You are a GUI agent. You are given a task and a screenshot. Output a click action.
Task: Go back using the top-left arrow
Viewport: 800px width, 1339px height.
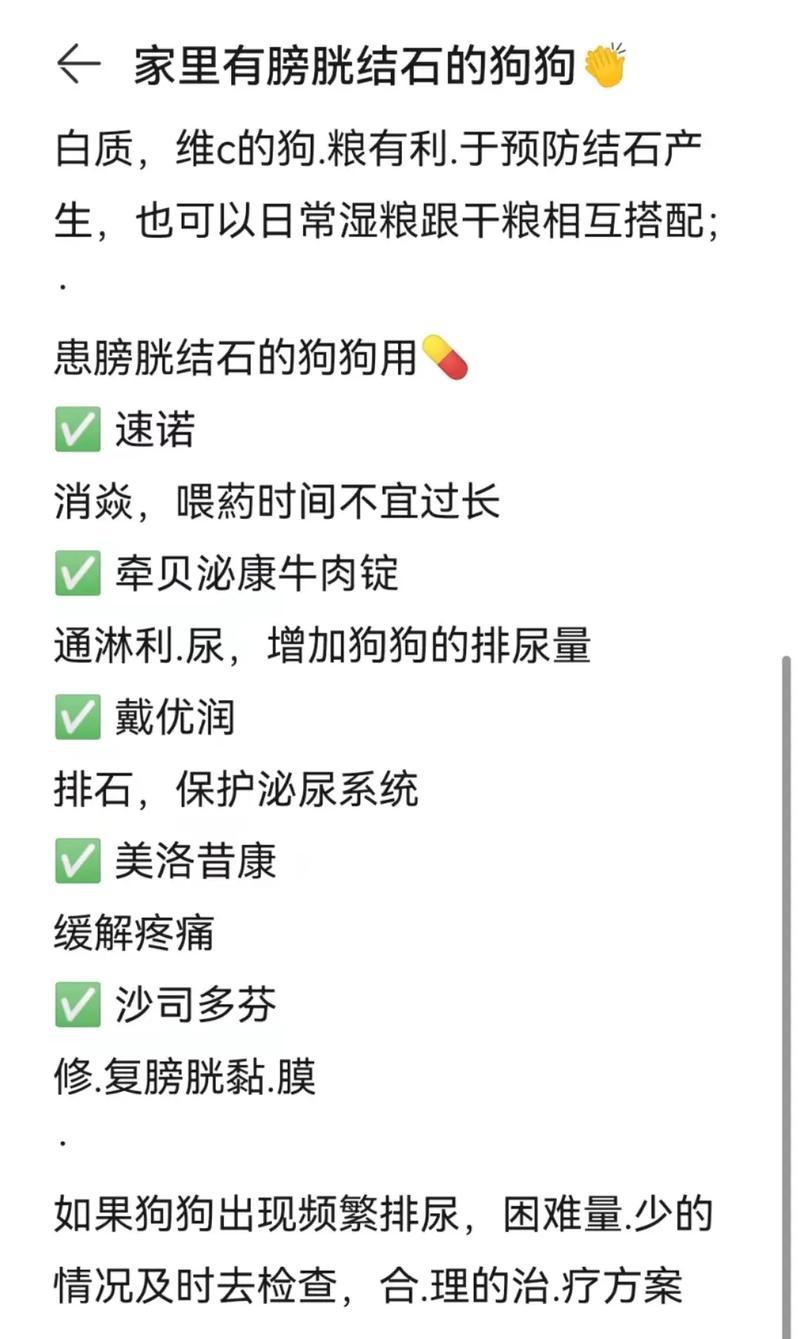click(x=78, y=66)
